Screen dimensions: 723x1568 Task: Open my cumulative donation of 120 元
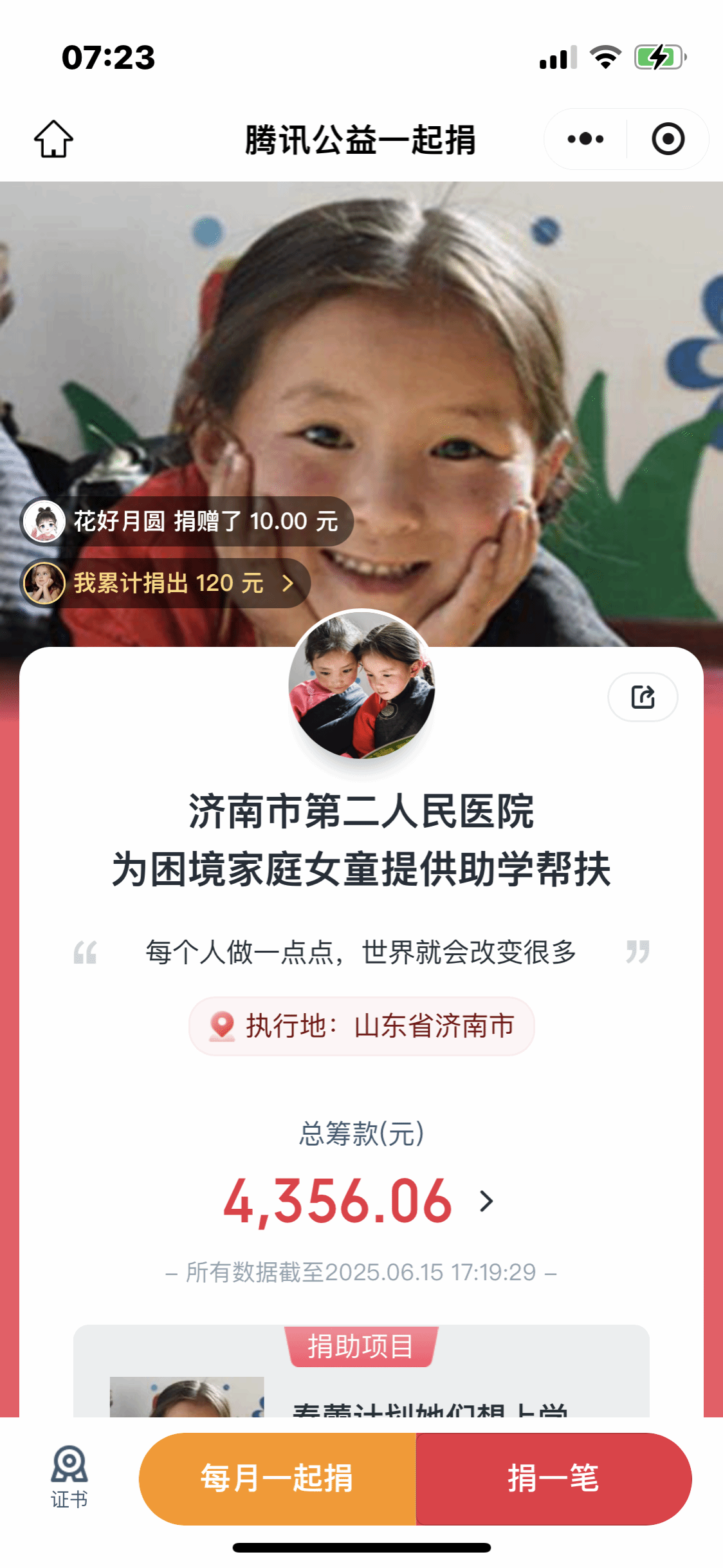(x=167, y=583)
